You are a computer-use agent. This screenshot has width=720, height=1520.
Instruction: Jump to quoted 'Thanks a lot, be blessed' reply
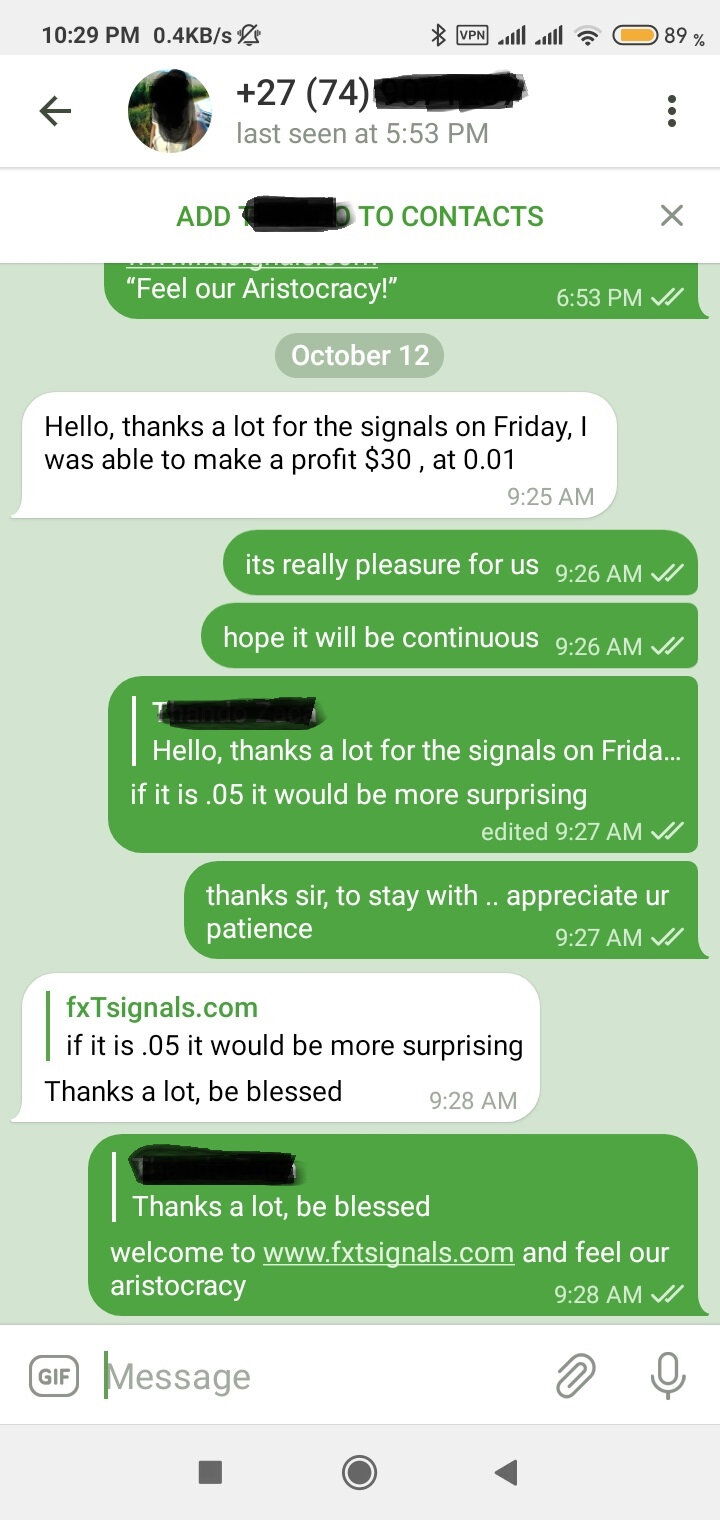pyautogui.click(x=280, y=1188)
